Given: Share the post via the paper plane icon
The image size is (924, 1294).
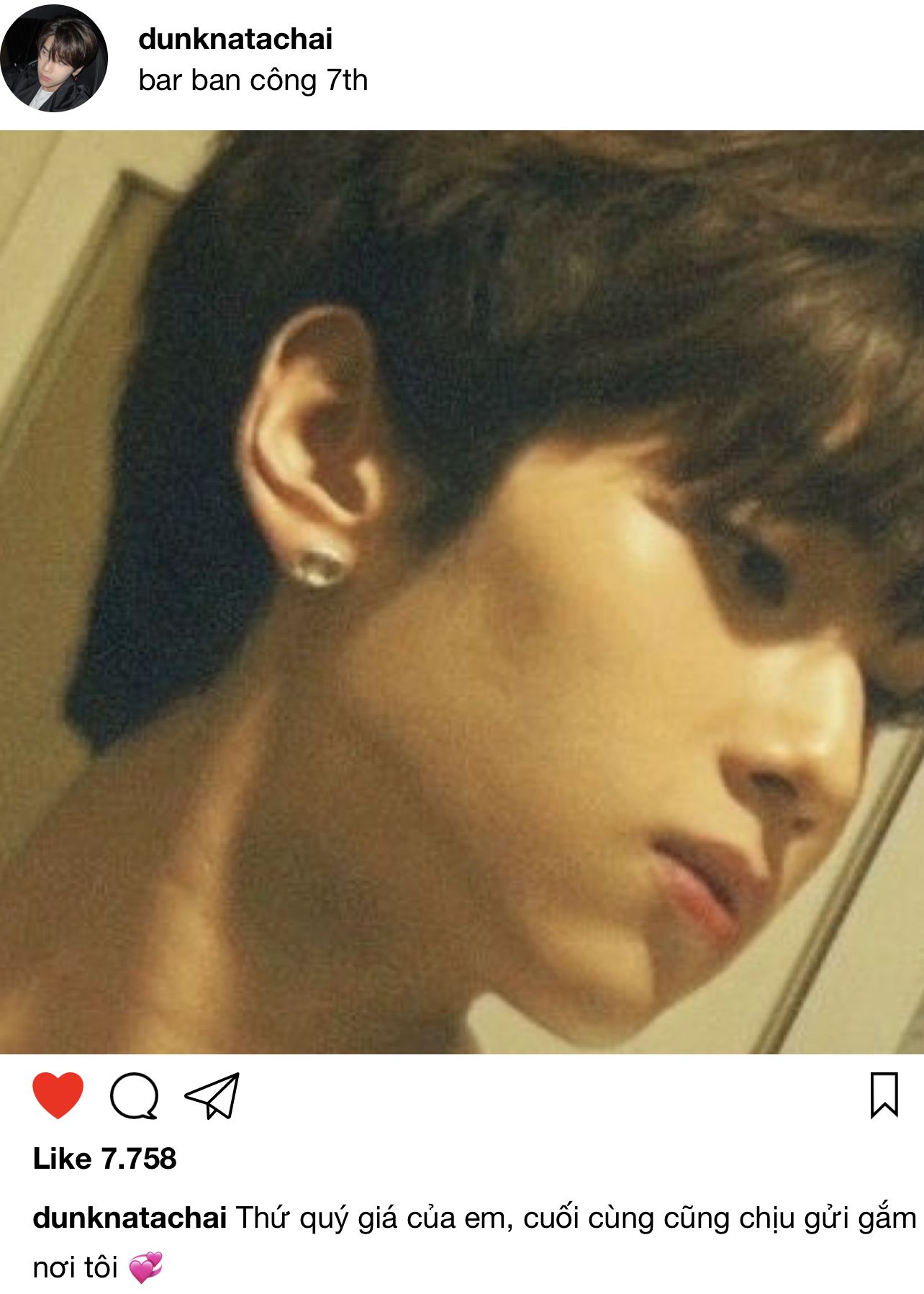Looking at the screenshot, I should pyautogui.click(x=212, y=1095).
